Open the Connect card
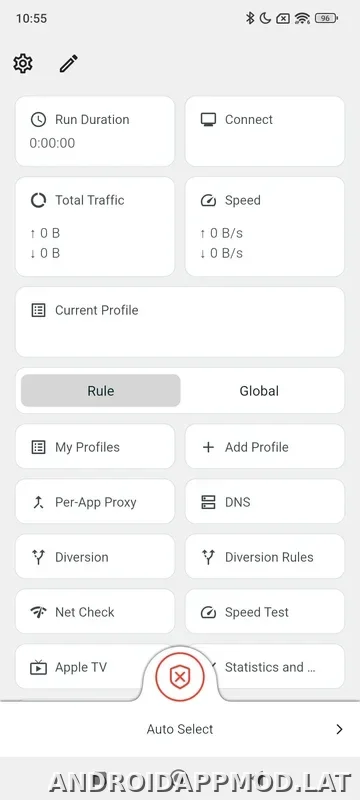Image resolution: width=360 pixels, height=800 pixels. click(x=265, y=131)
